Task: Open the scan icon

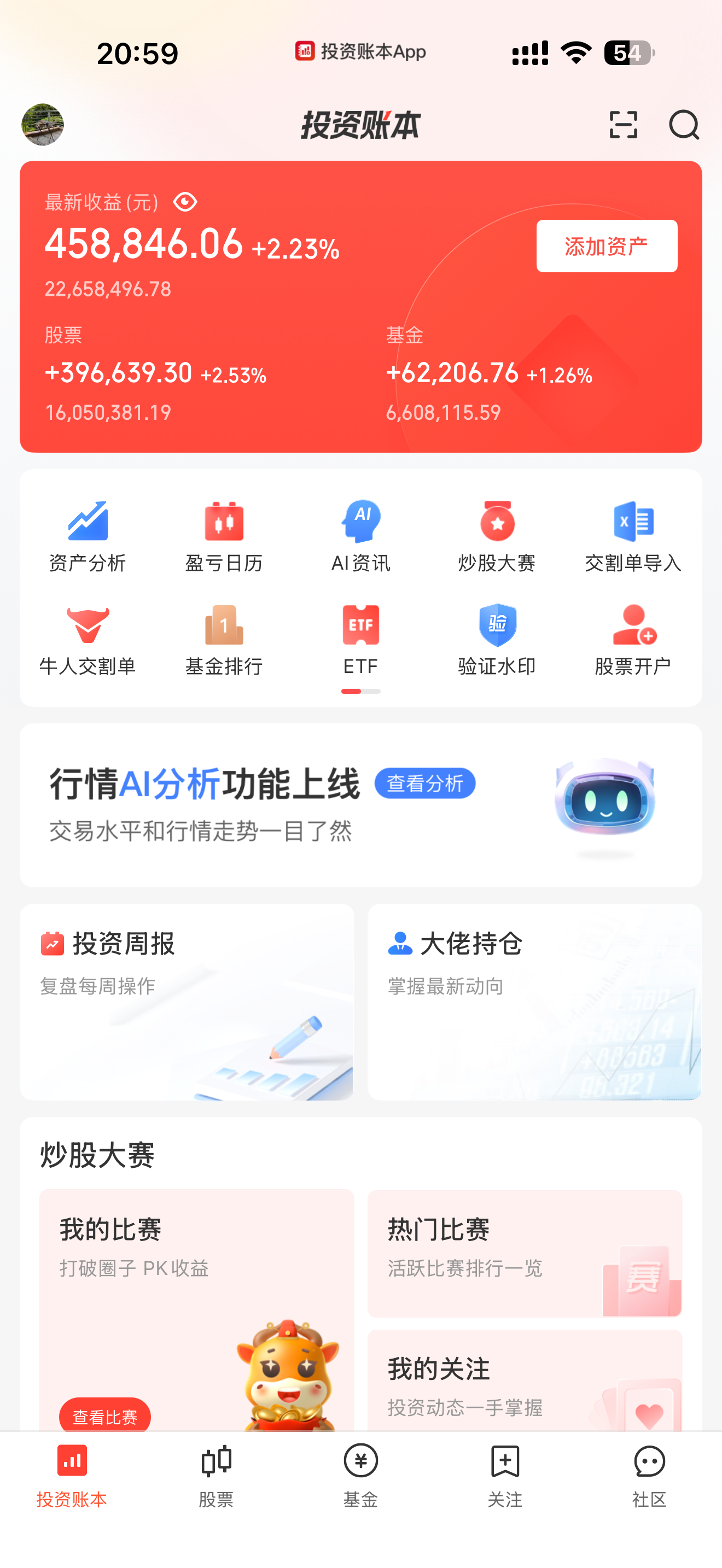Action: point(623,125)
